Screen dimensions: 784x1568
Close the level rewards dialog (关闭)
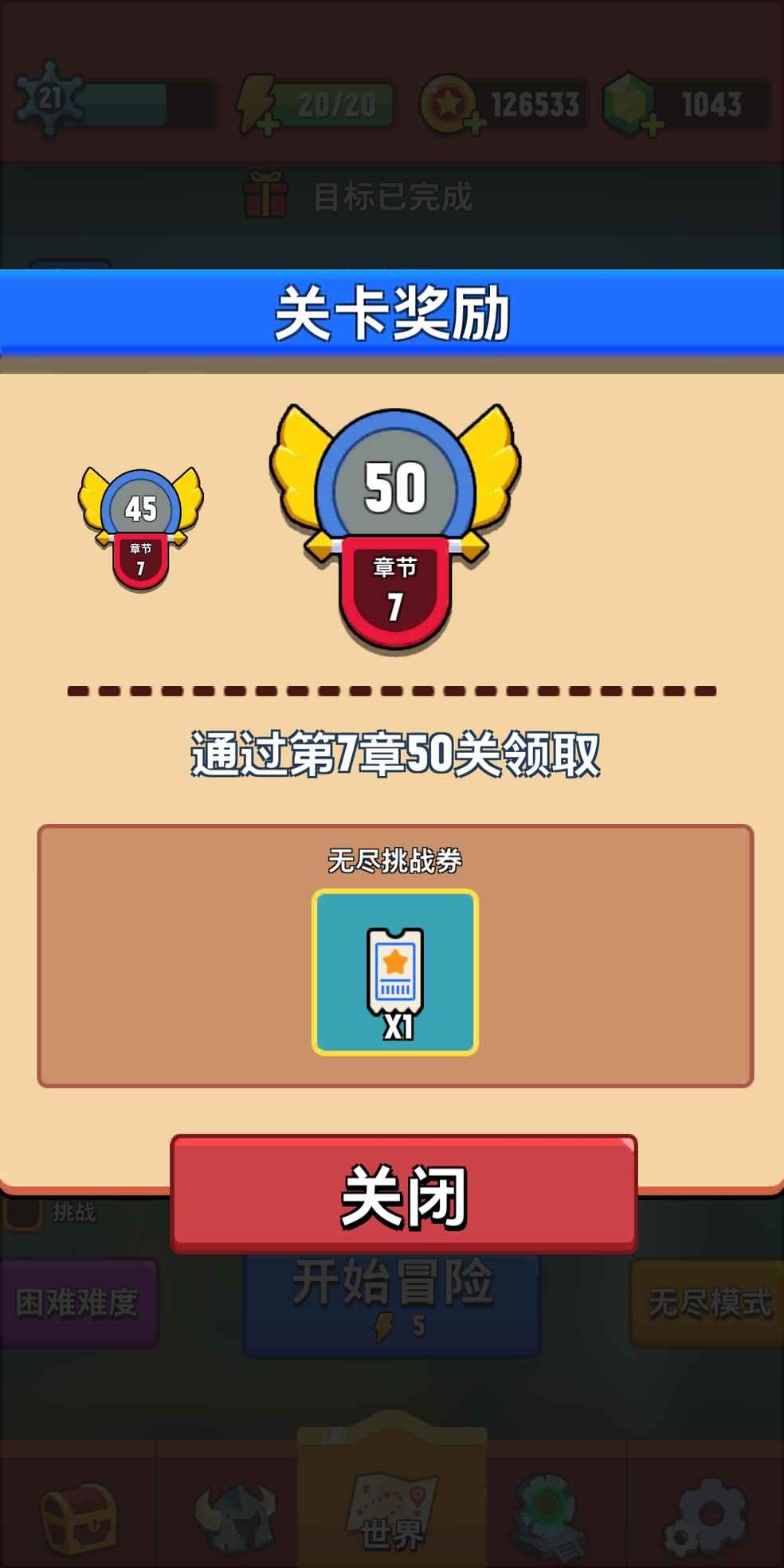click(x=403, y=1194)
